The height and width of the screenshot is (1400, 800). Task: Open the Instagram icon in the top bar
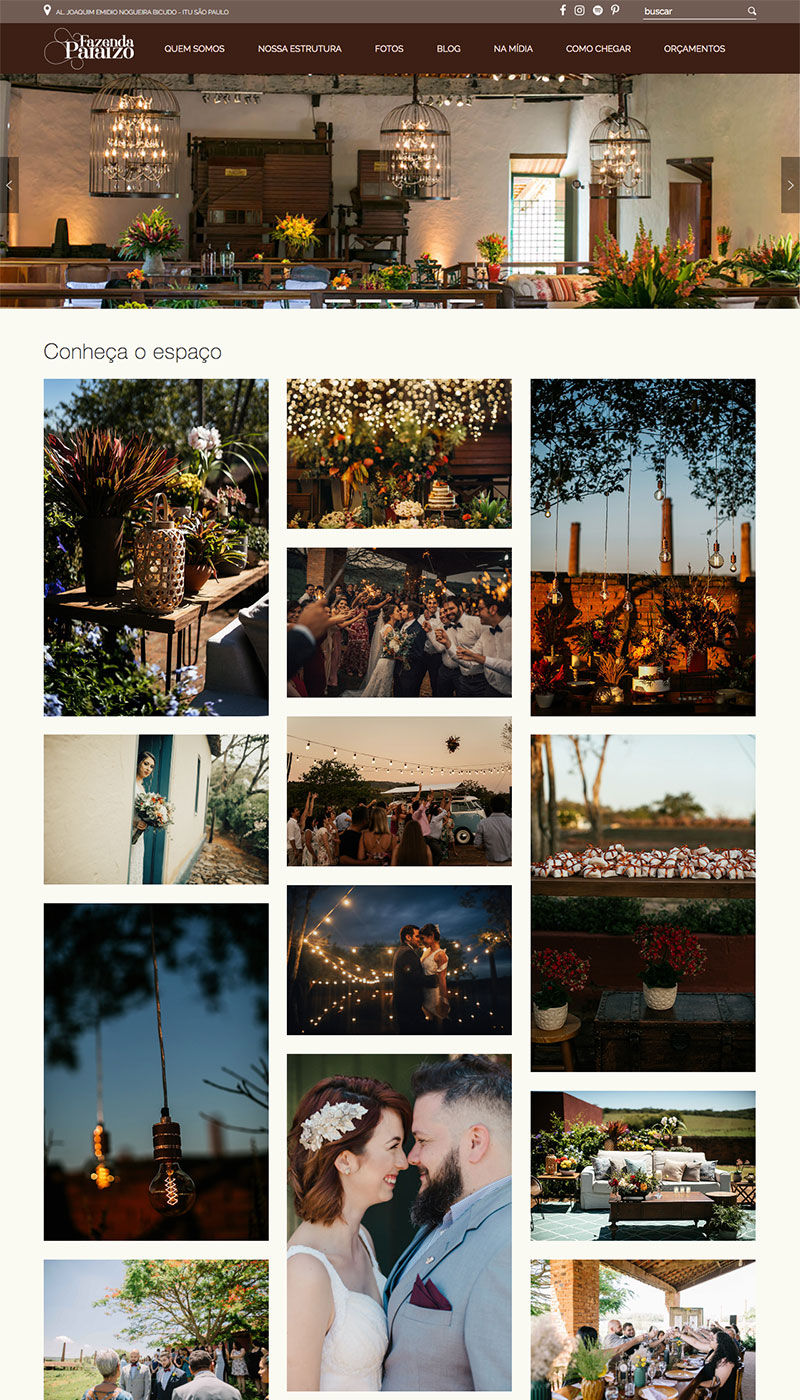579,11
